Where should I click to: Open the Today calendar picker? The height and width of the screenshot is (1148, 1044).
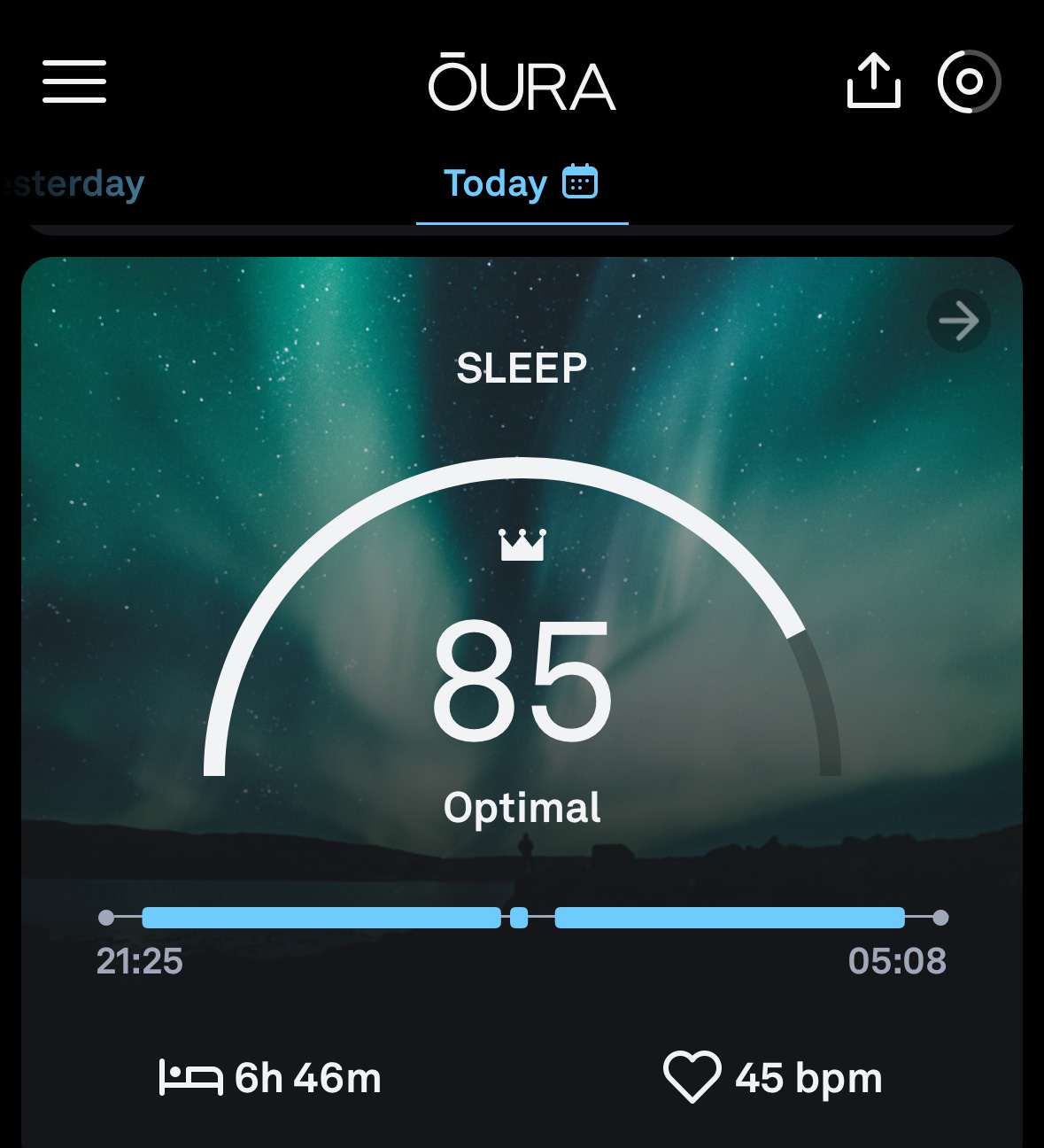580,182
